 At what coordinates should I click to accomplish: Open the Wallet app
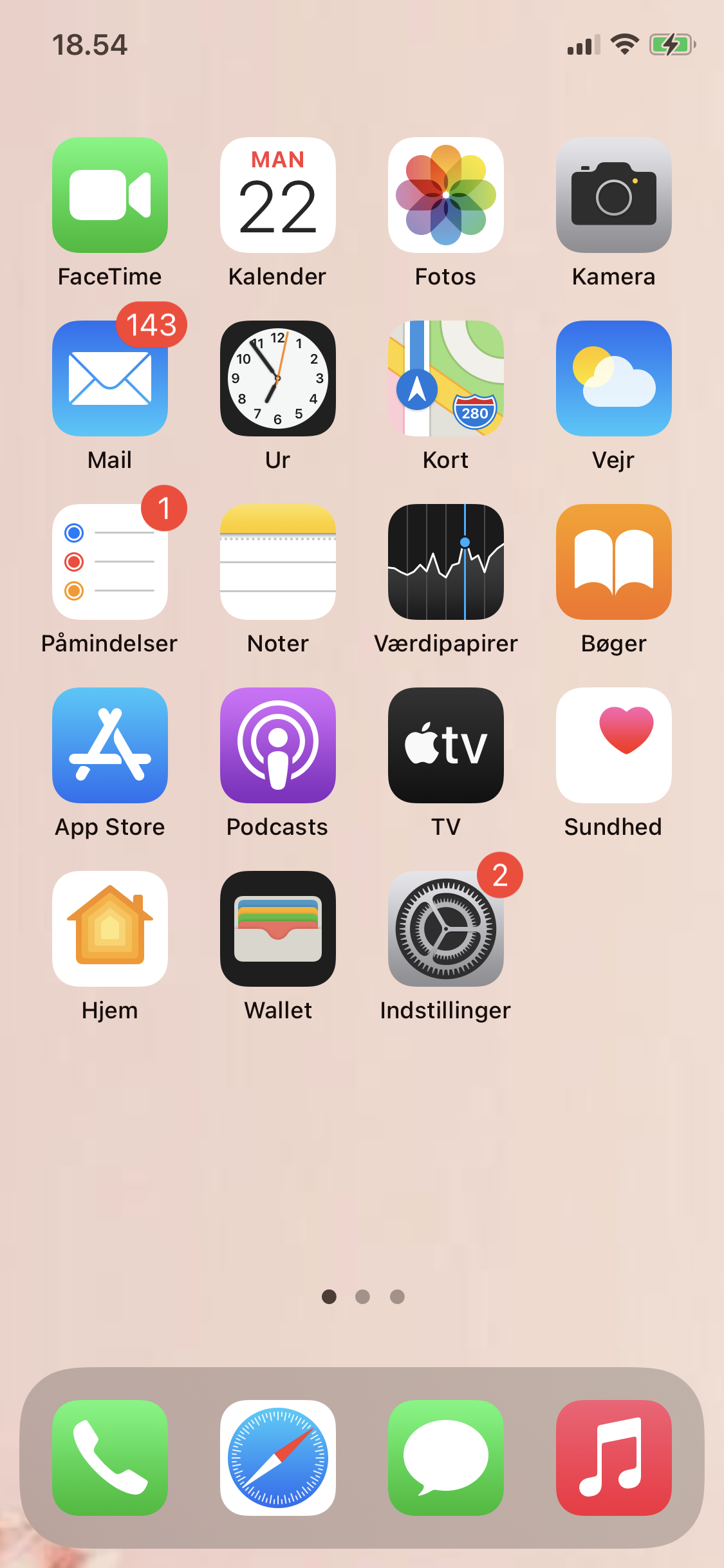[x=278, y=929]
